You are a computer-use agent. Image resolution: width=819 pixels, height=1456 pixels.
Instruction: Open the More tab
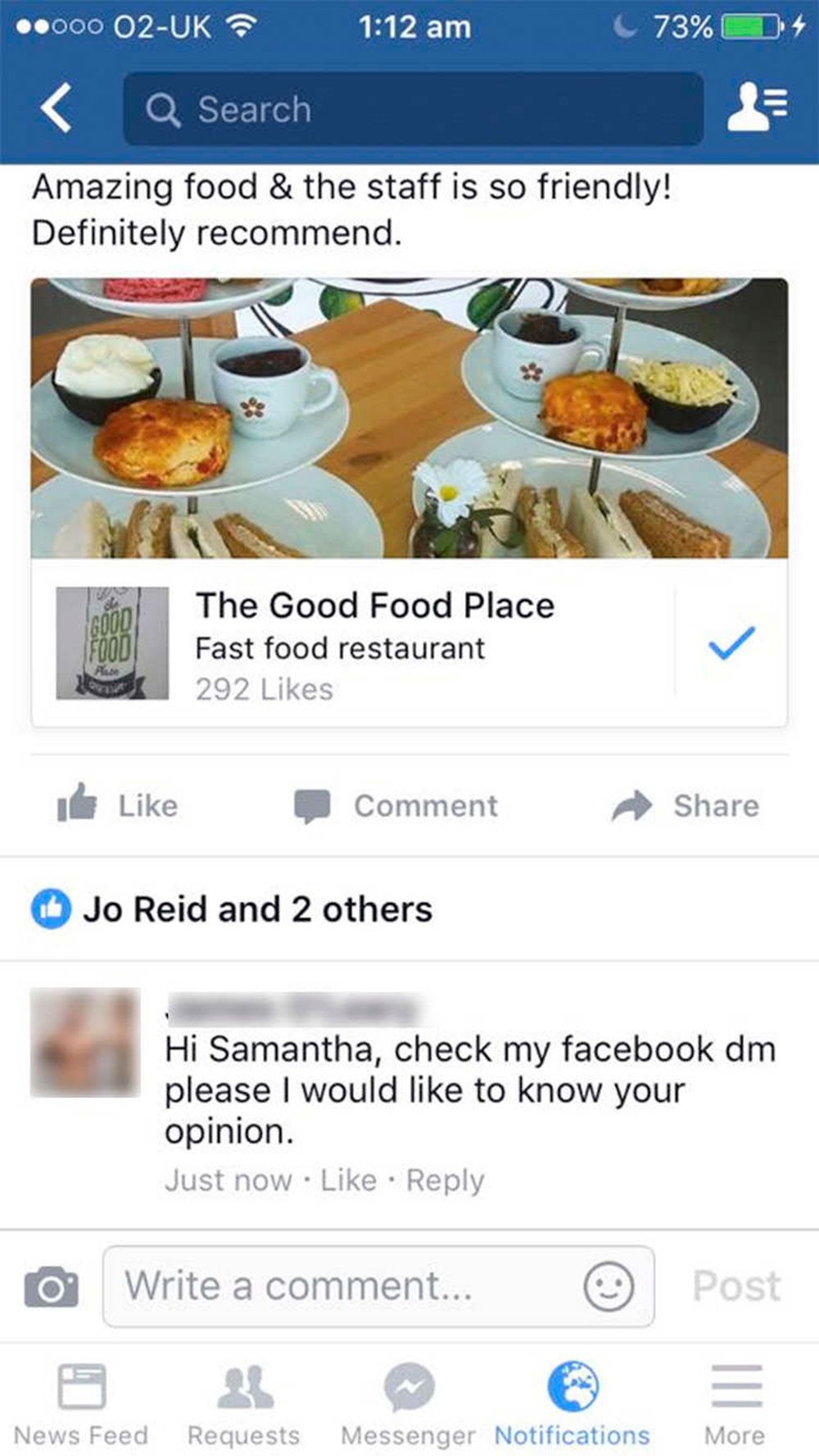(735, 1404)
